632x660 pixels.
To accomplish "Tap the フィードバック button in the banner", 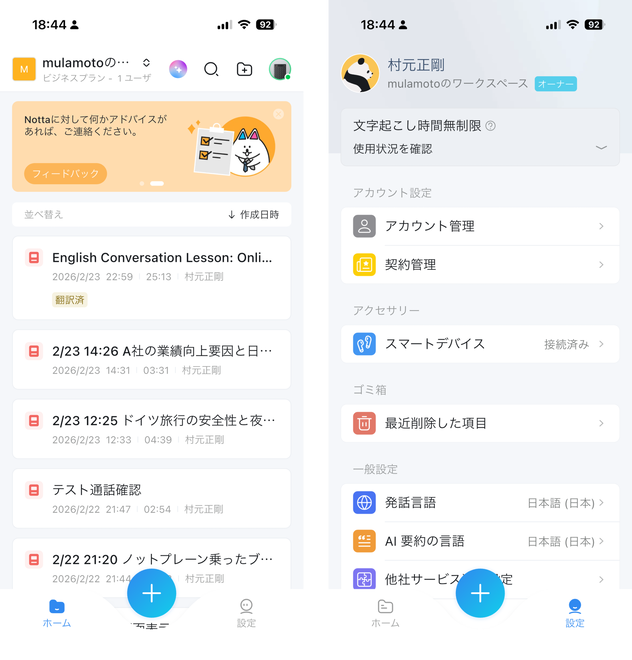I will [x=65, y=173].
